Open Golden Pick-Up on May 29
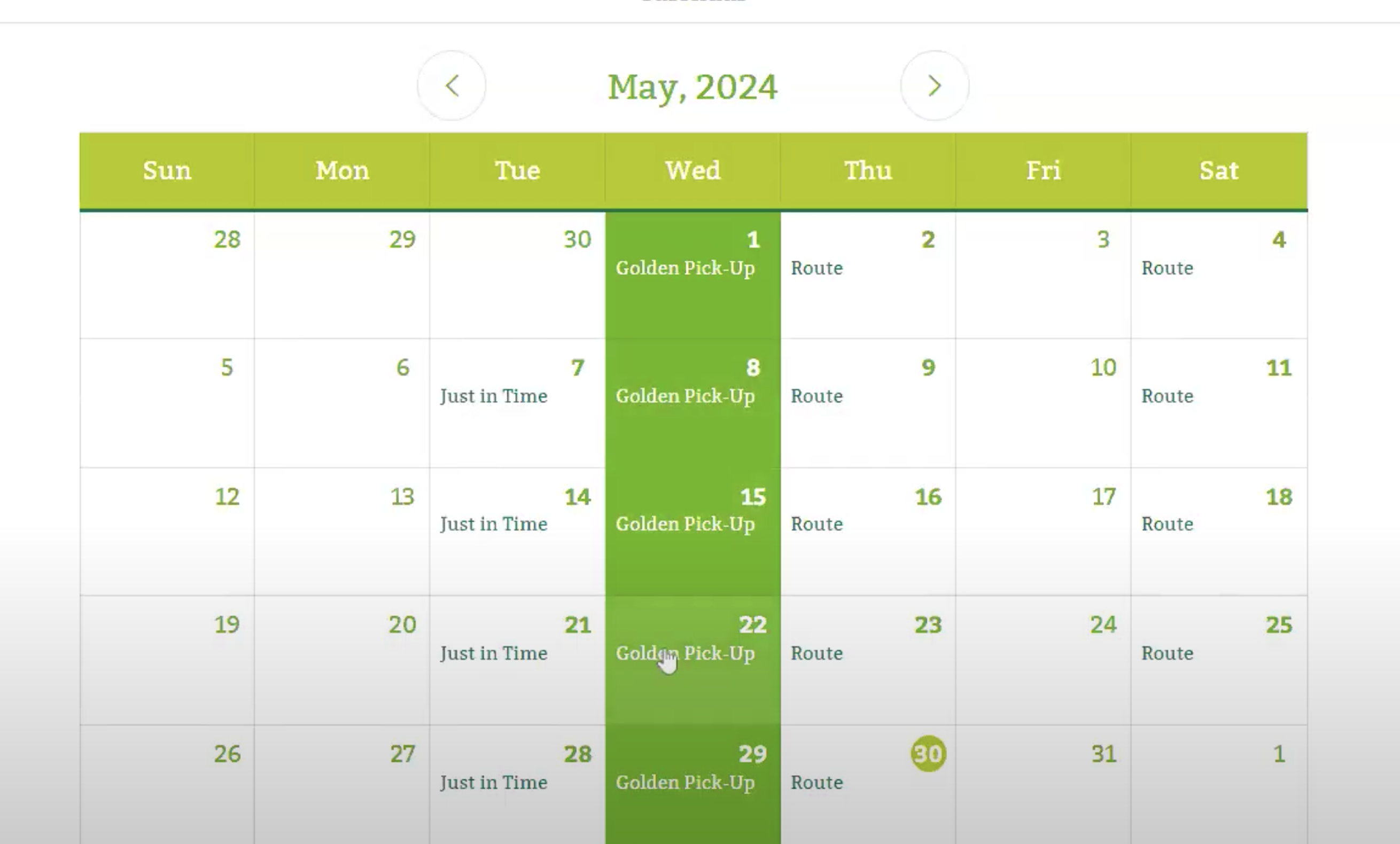The height and width of the screenshot is (844, 1400). click(x=685, y=782)
